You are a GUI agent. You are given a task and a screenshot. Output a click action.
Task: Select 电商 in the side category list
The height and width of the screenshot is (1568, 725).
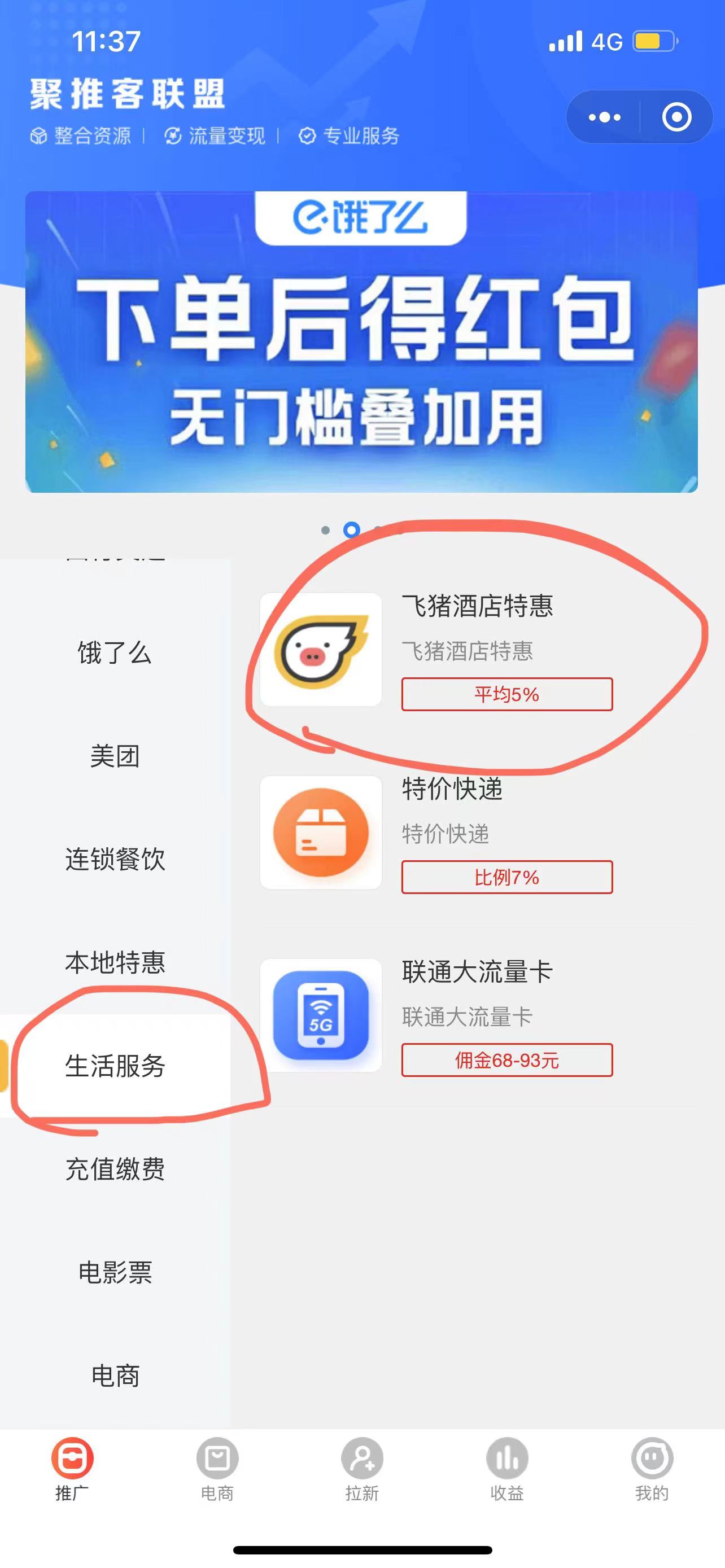(x=115, y=1376)
